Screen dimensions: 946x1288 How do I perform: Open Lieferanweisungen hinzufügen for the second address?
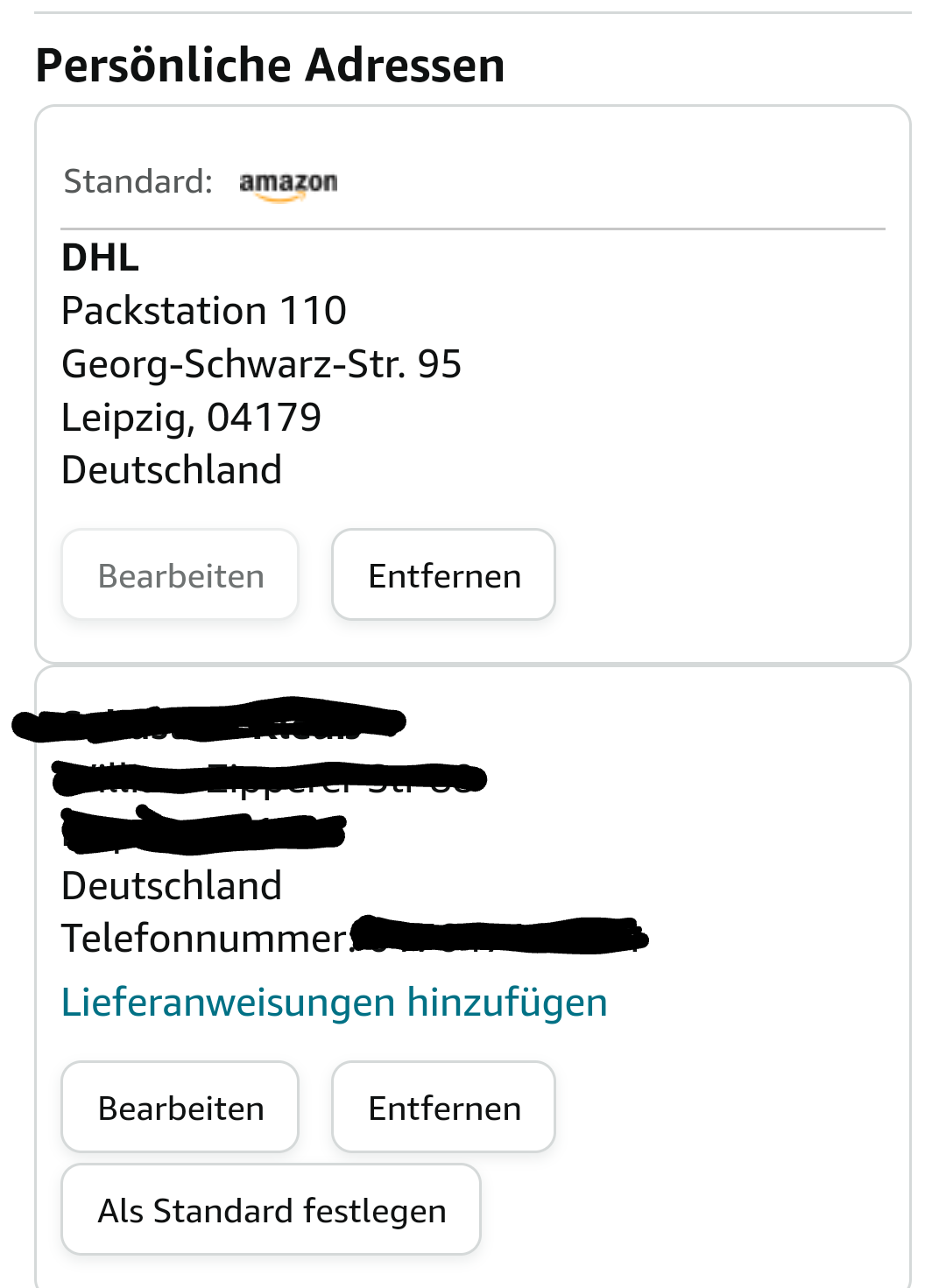click(334, 1003)
